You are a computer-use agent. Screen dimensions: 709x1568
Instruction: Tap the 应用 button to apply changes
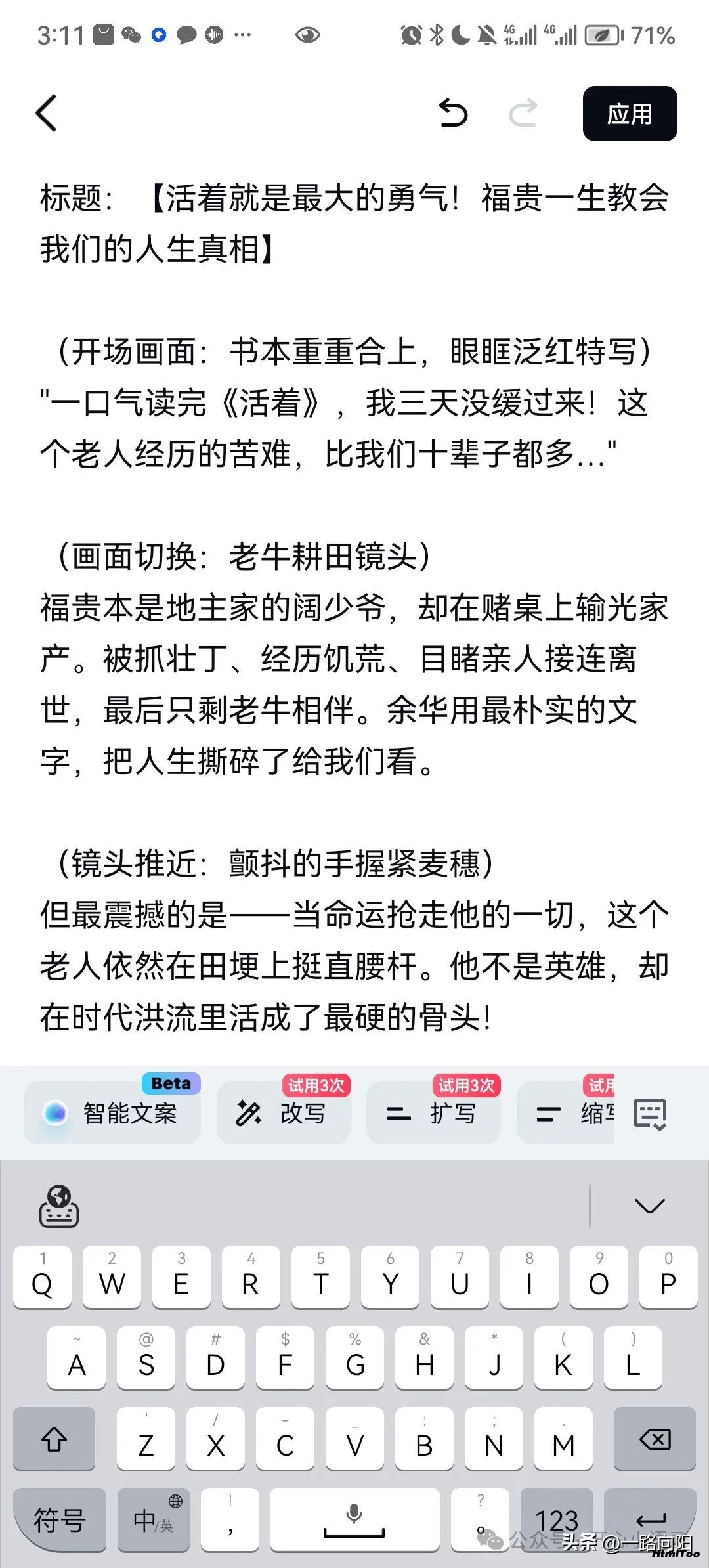pos(630,114)
